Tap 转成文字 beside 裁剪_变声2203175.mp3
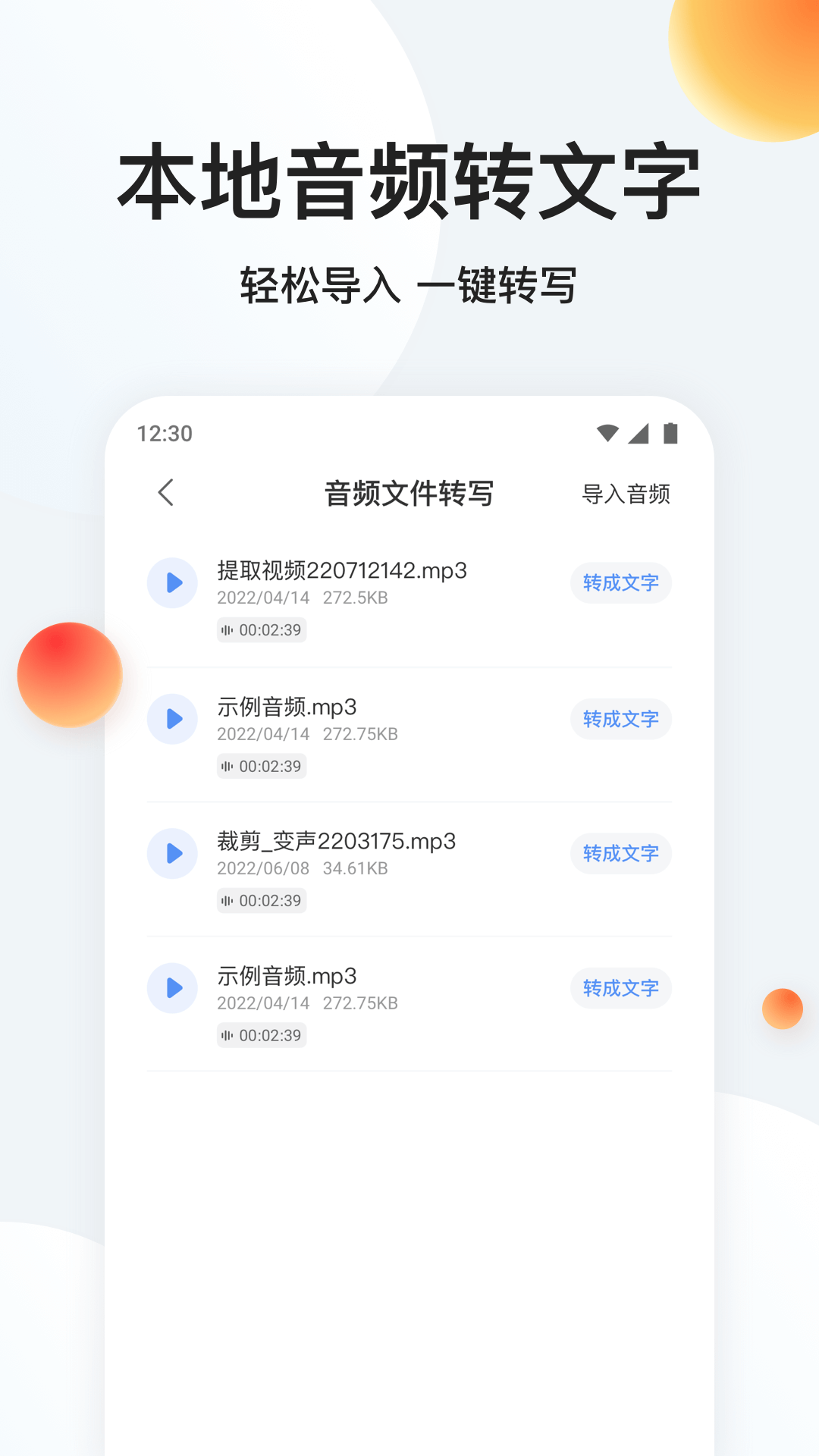The width and height of the screenshot is (819, 1456). pyautogui.click(x=620, y=853)
